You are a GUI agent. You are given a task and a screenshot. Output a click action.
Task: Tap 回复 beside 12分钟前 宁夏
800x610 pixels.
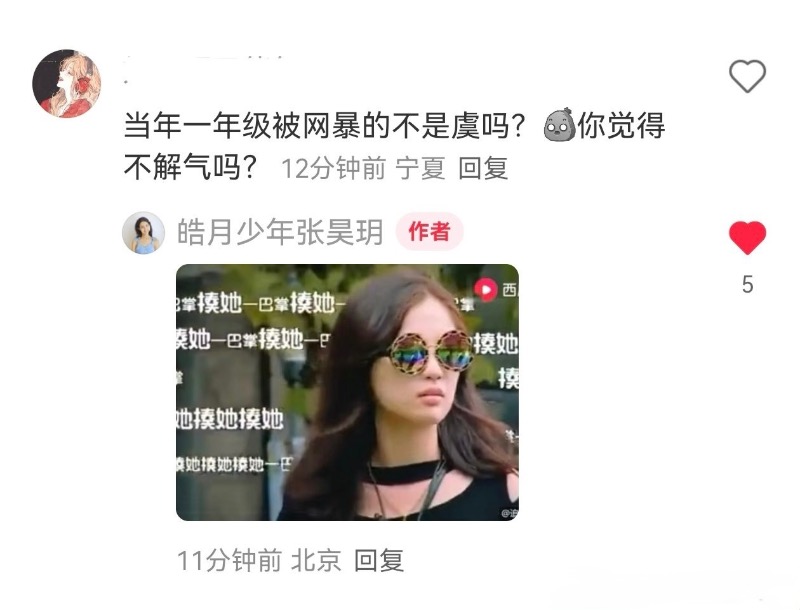pos(483,168)
